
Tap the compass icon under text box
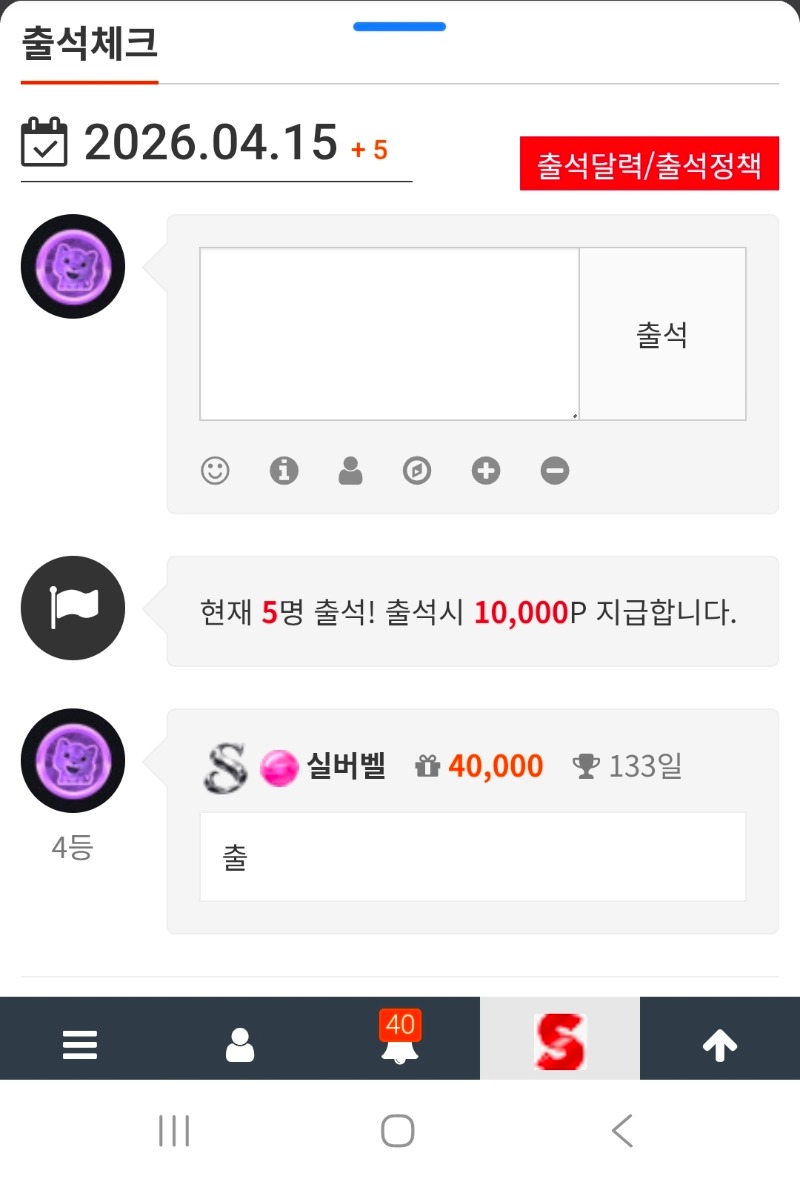coord(417,470)
